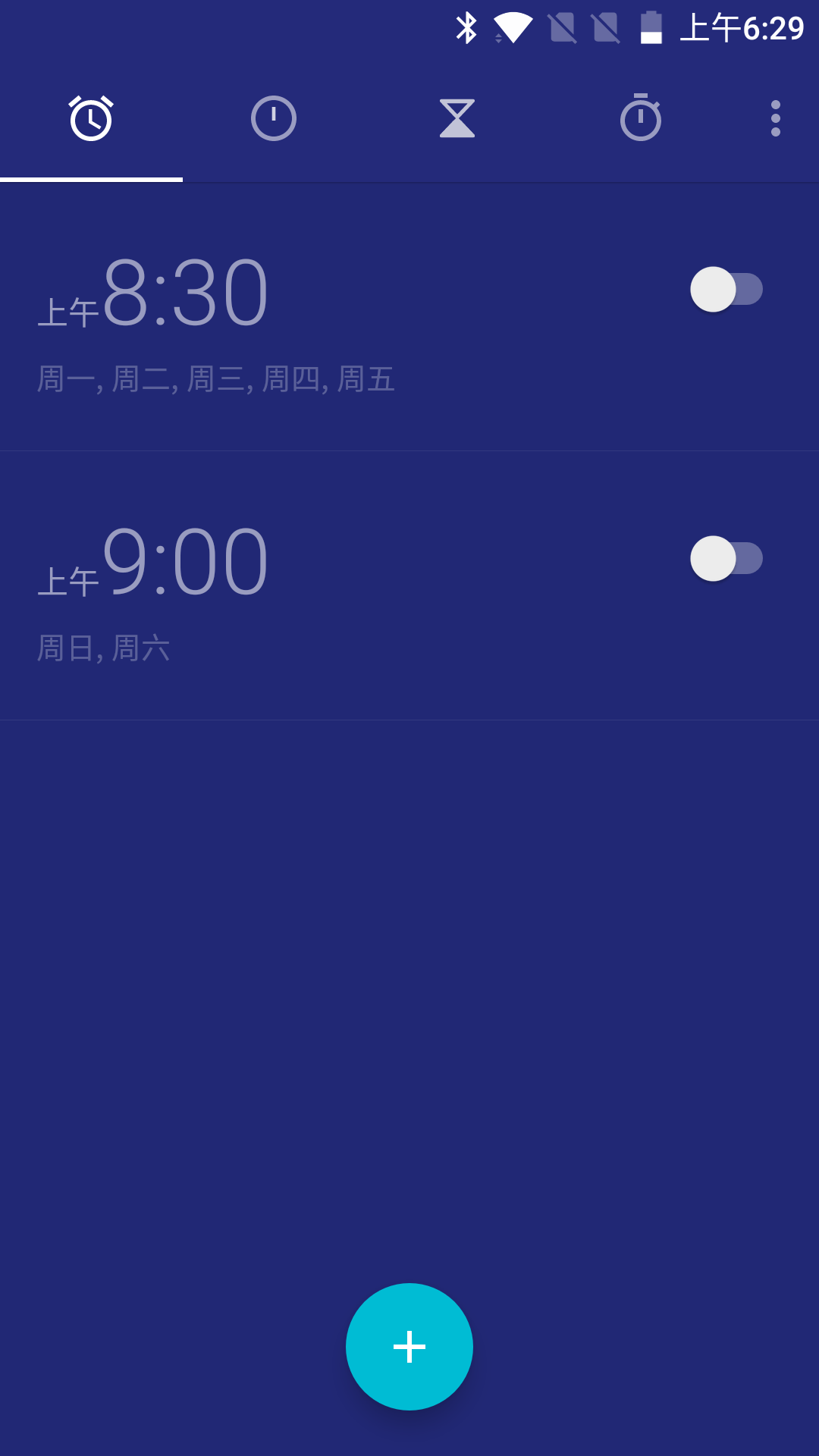Switch to the Stopwatch tab
The height and width of the screenshot is (1456, 819).
tap(641, 119)
